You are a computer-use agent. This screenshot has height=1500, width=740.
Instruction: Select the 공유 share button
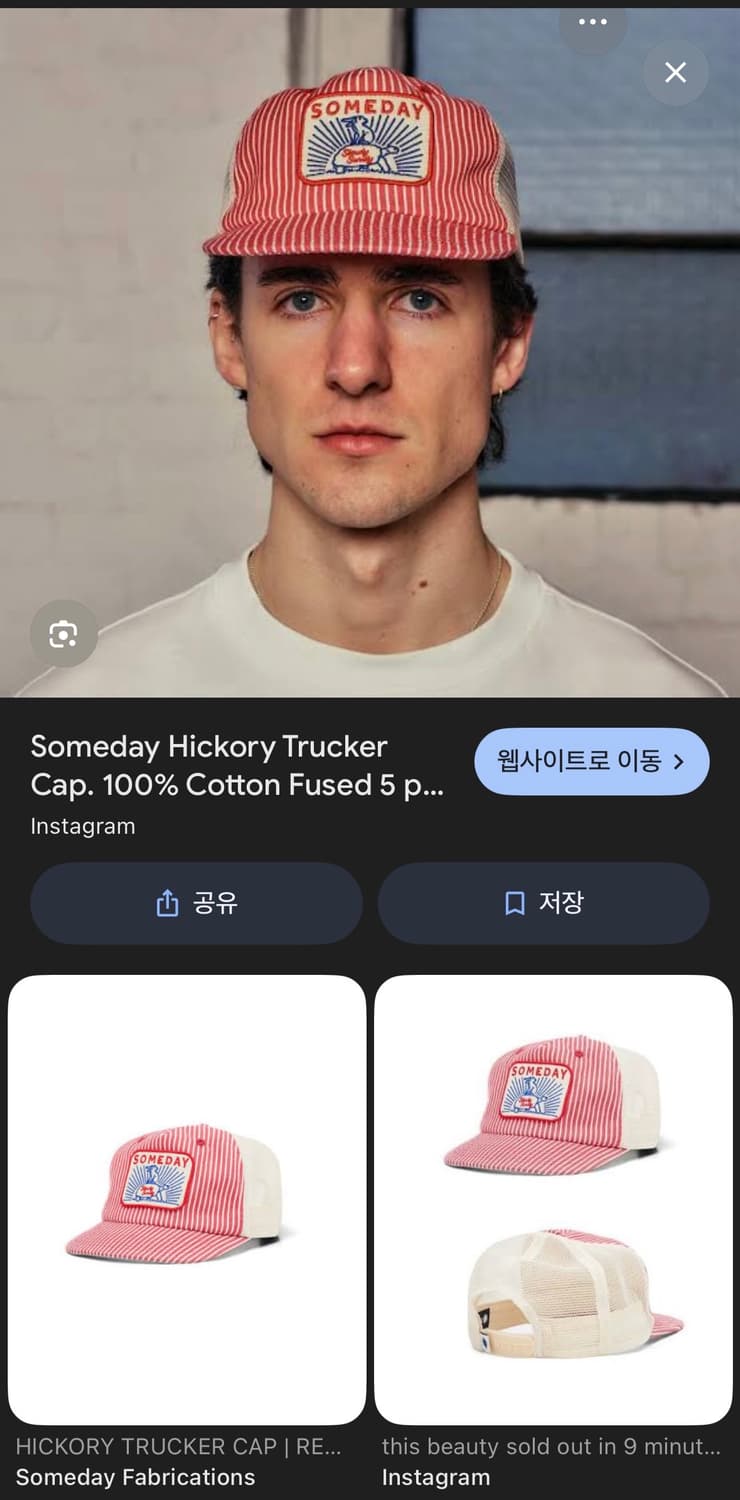[x=197, y=902]
